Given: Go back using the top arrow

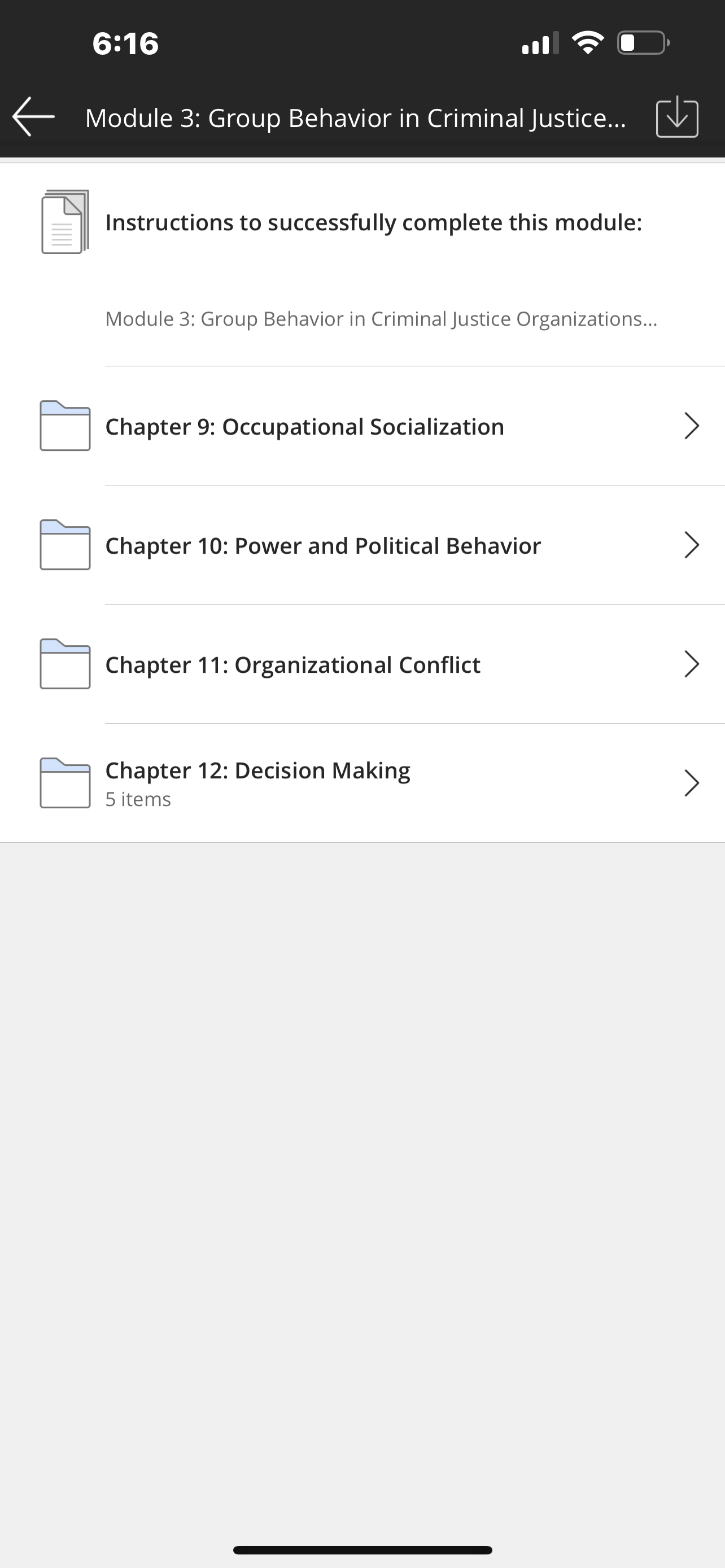Looking at the screenshot, I should [34, 117].
